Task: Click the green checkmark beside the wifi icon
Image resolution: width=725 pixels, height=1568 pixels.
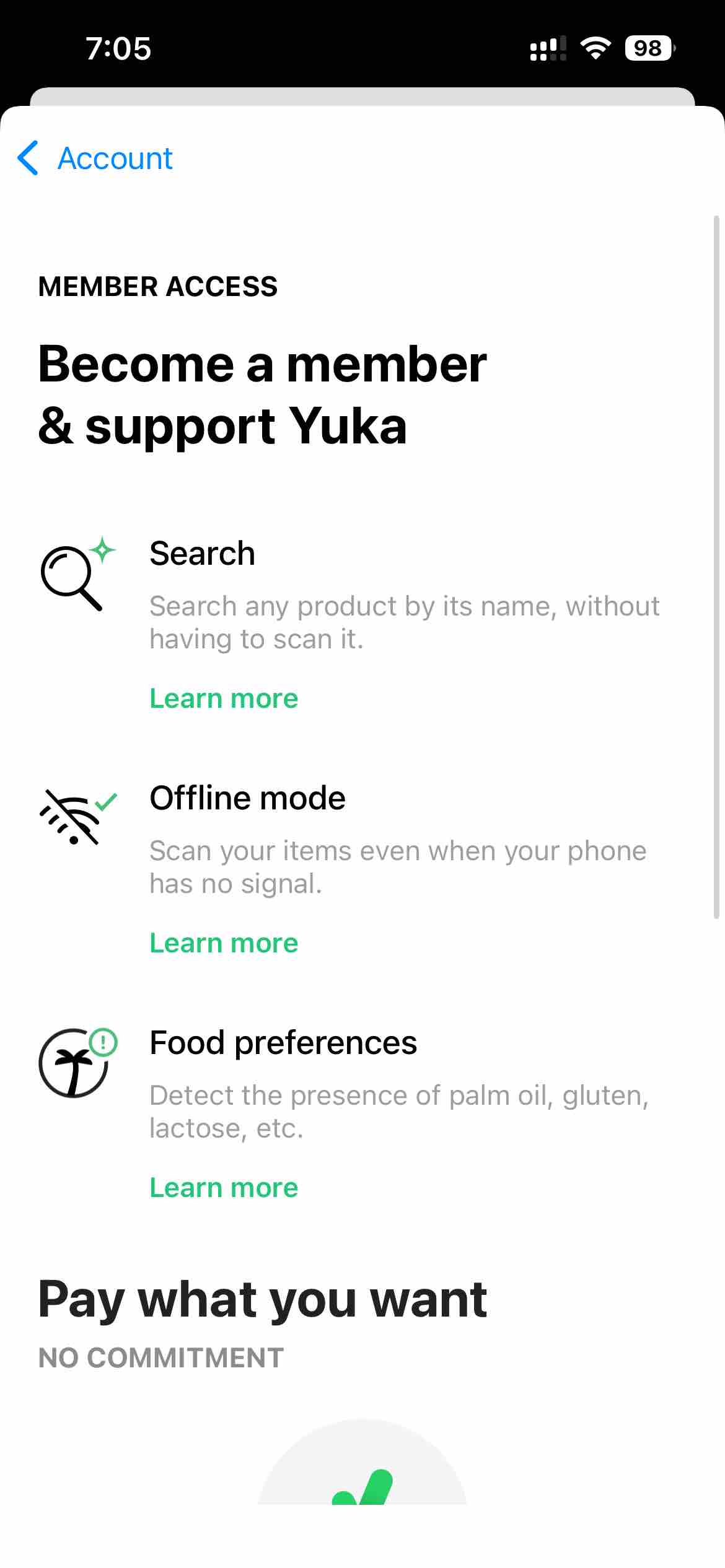Action: pyautogui.click(x=107, y=803)
